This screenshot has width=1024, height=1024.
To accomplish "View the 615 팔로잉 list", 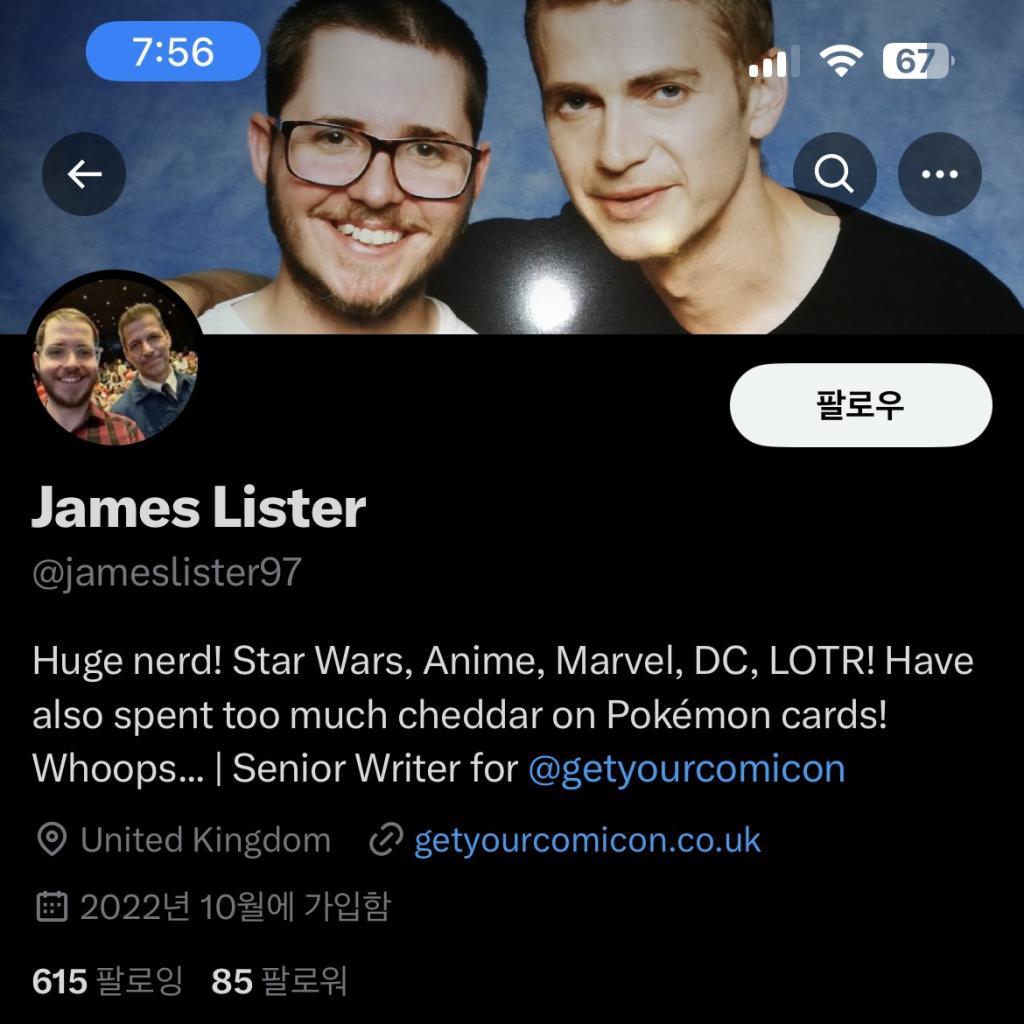I will click(x=108, y=981).
